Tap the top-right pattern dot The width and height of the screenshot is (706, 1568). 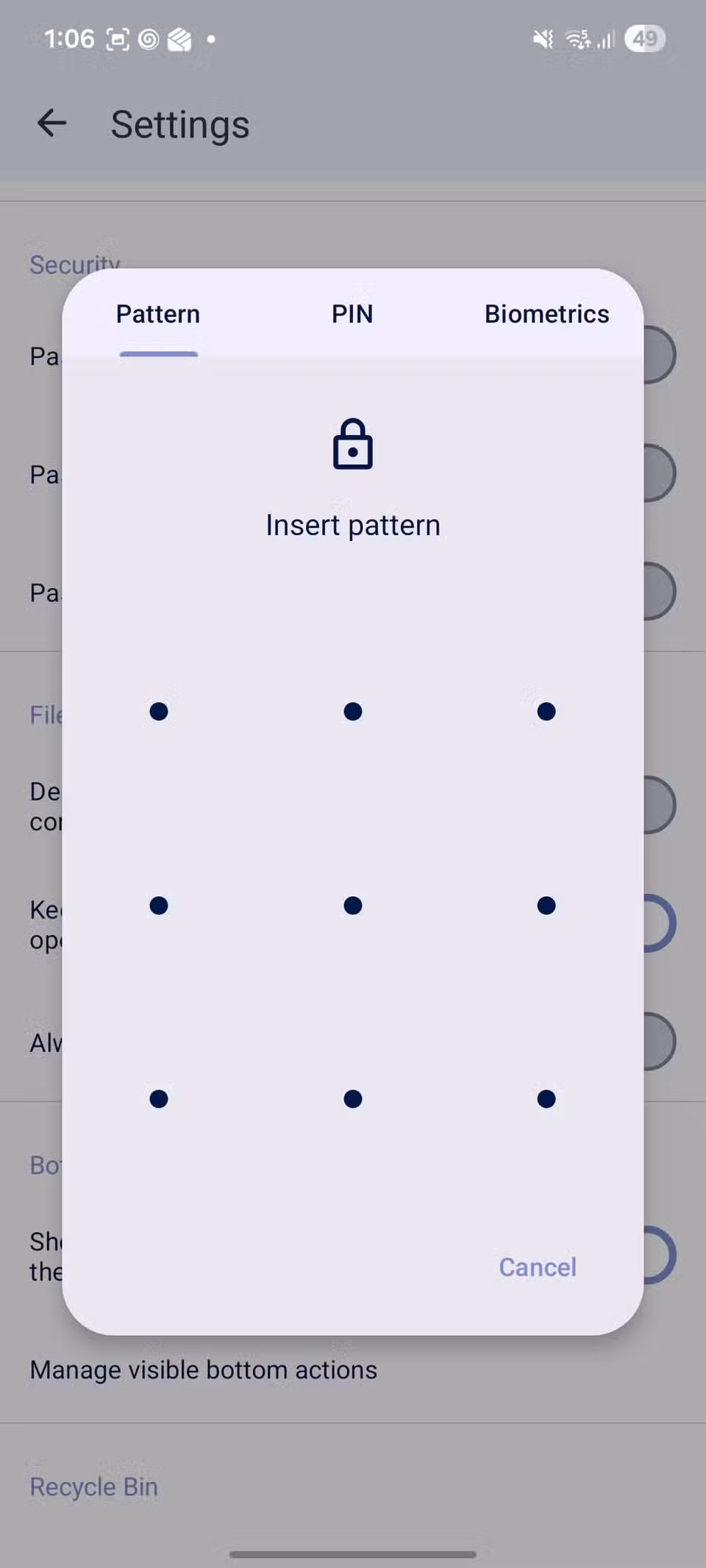pyautogui.click(x=546, y=712)
